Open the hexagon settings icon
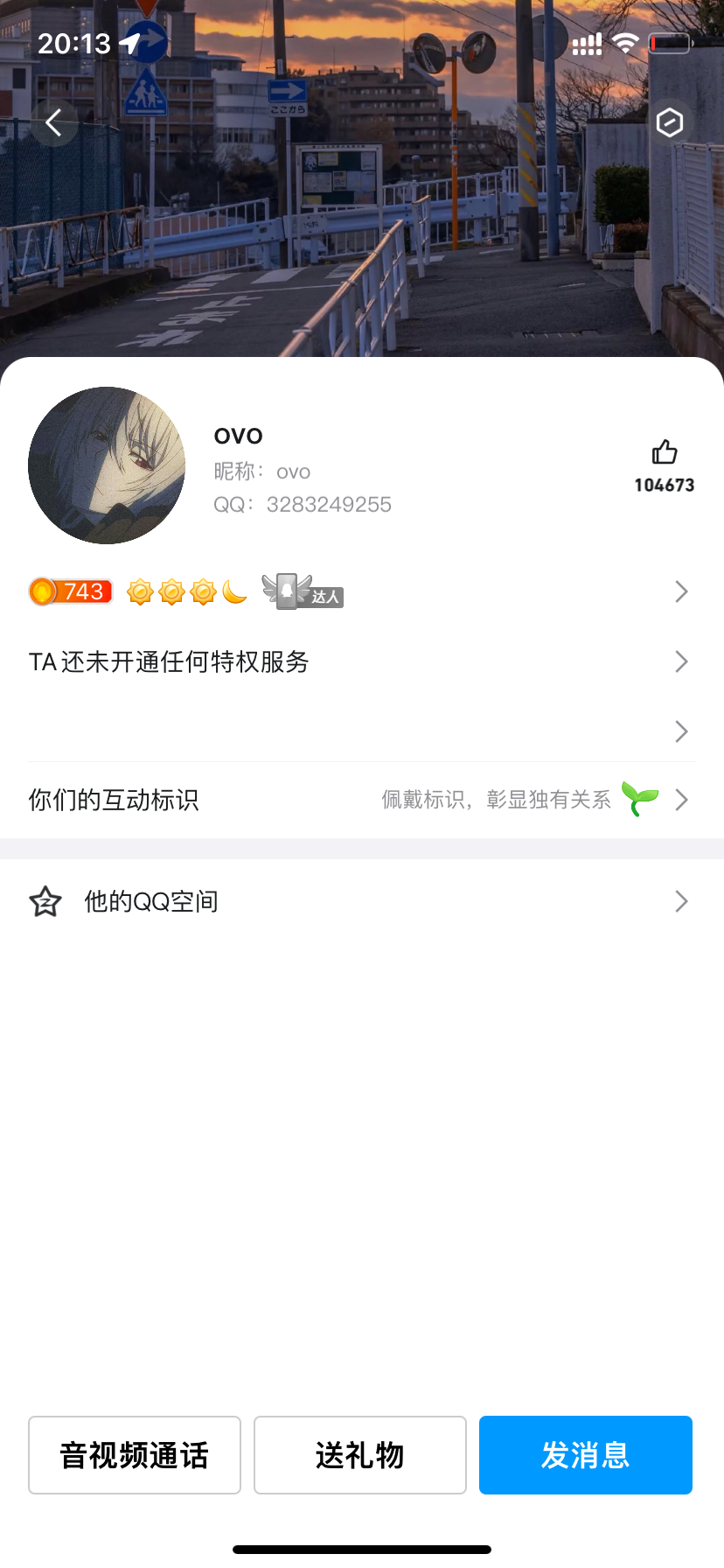 [669, 122]
